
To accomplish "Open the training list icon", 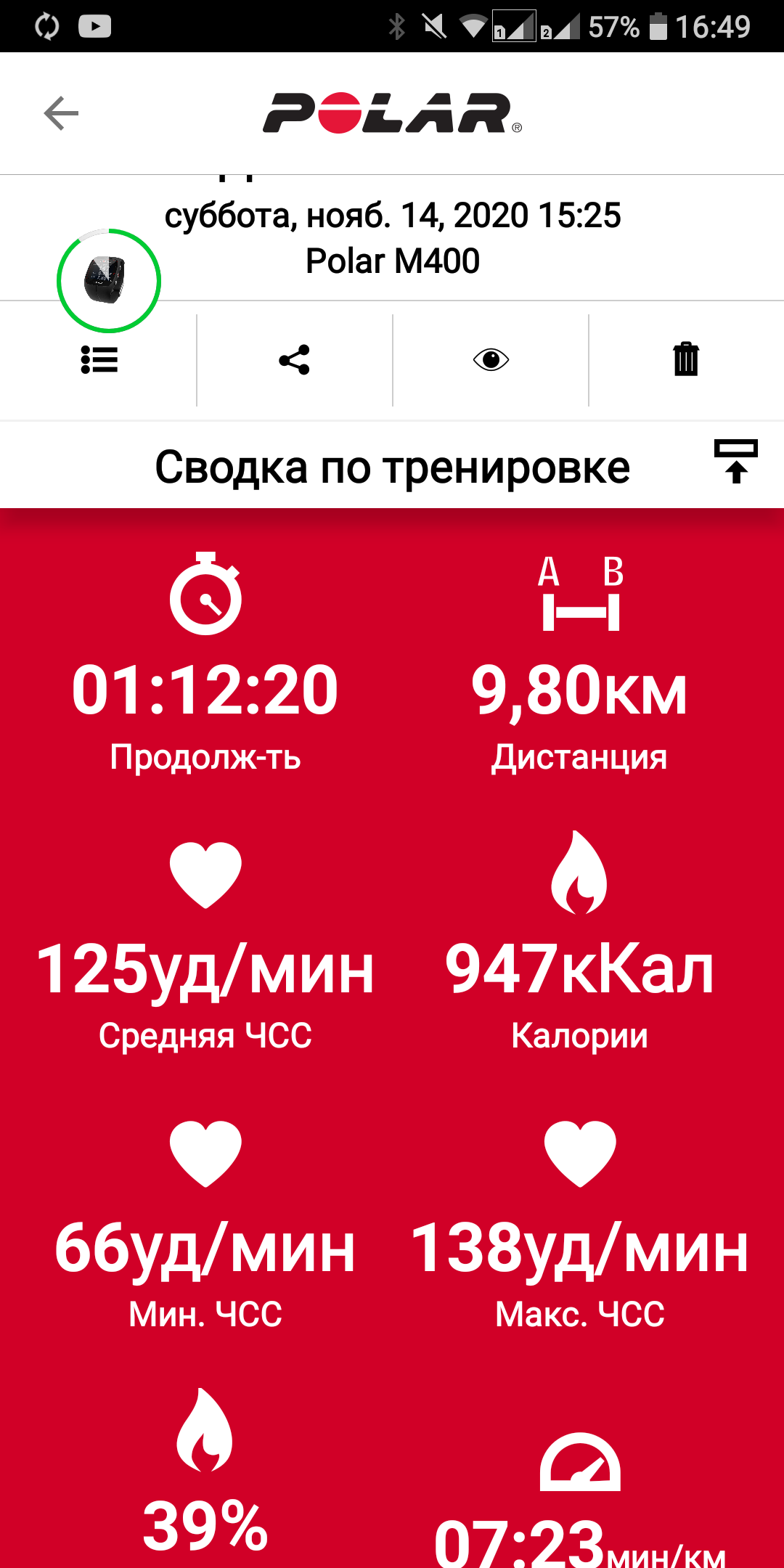I will [x=99, y=360].
